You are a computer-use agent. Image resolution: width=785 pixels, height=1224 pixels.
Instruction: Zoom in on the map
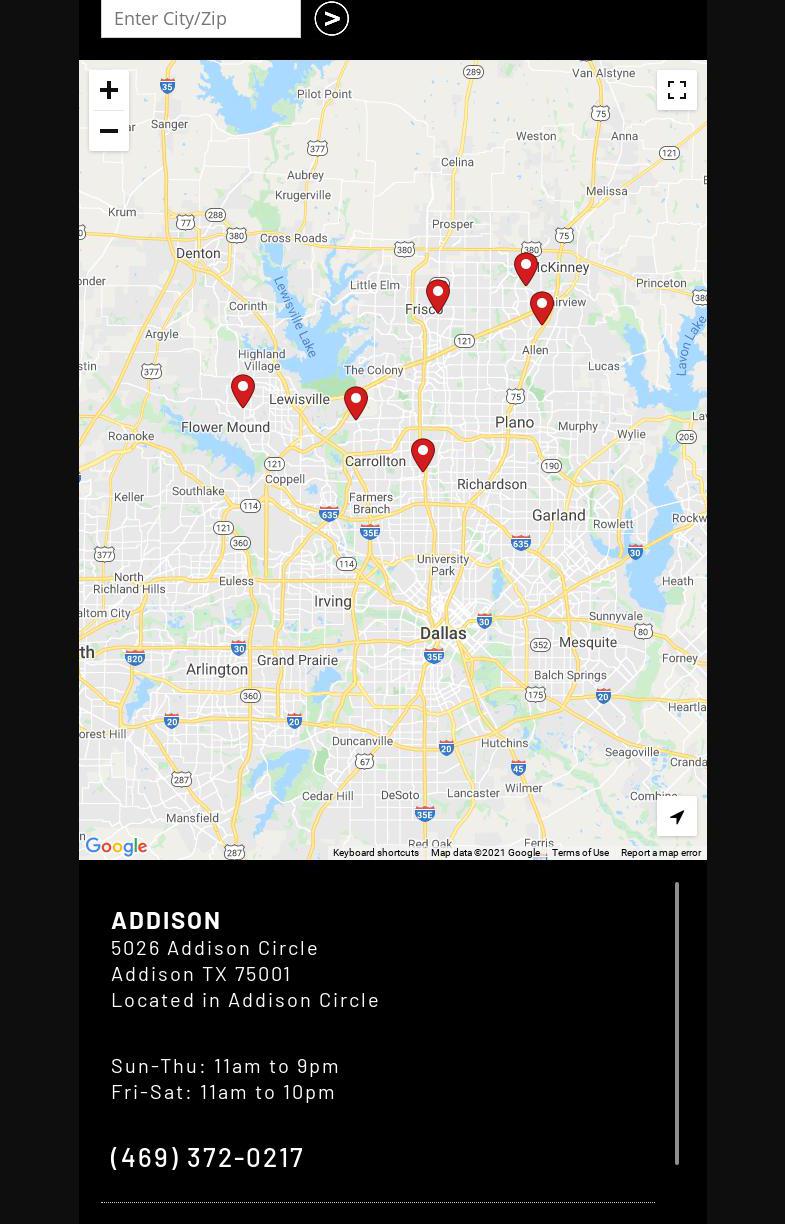click(109, 90)
